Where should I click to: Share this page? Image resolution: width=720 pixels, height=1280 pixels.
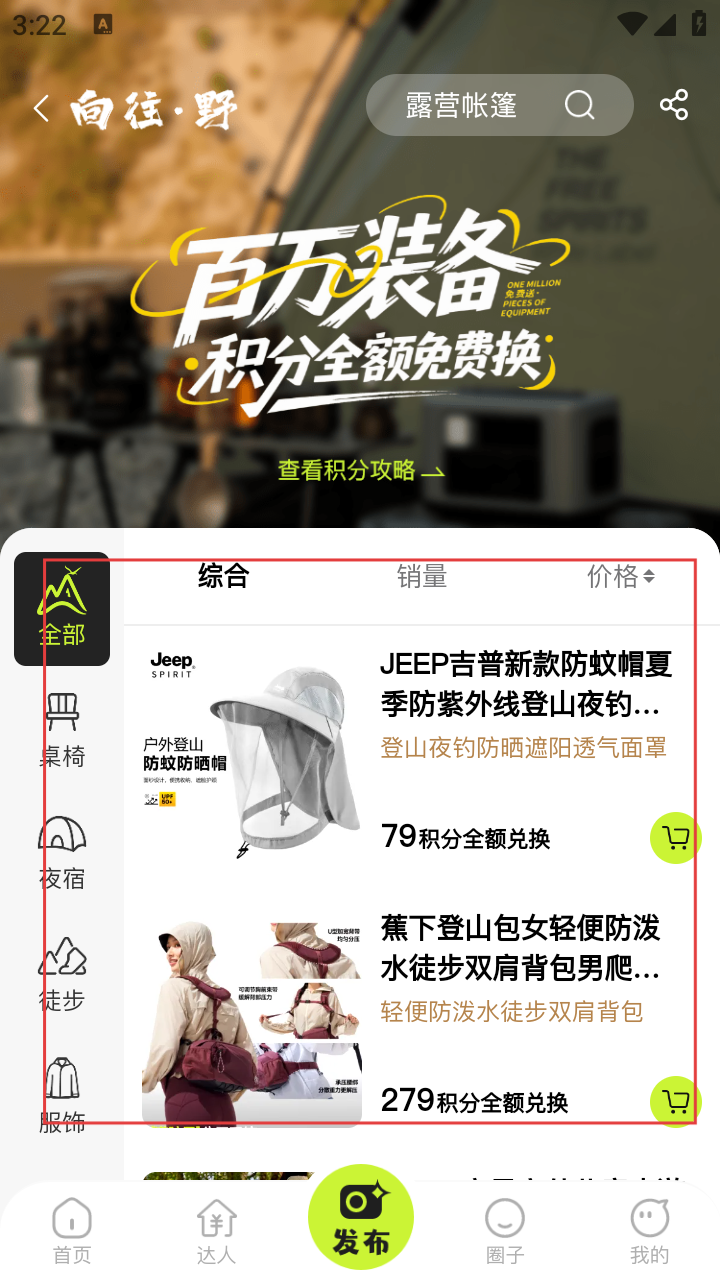click(x=674, y=105)
